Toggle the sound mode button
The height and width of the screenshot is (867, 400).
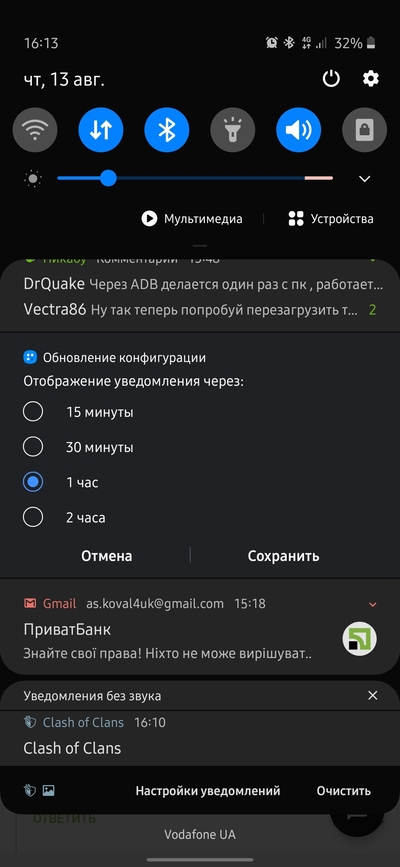click(299, 130)
